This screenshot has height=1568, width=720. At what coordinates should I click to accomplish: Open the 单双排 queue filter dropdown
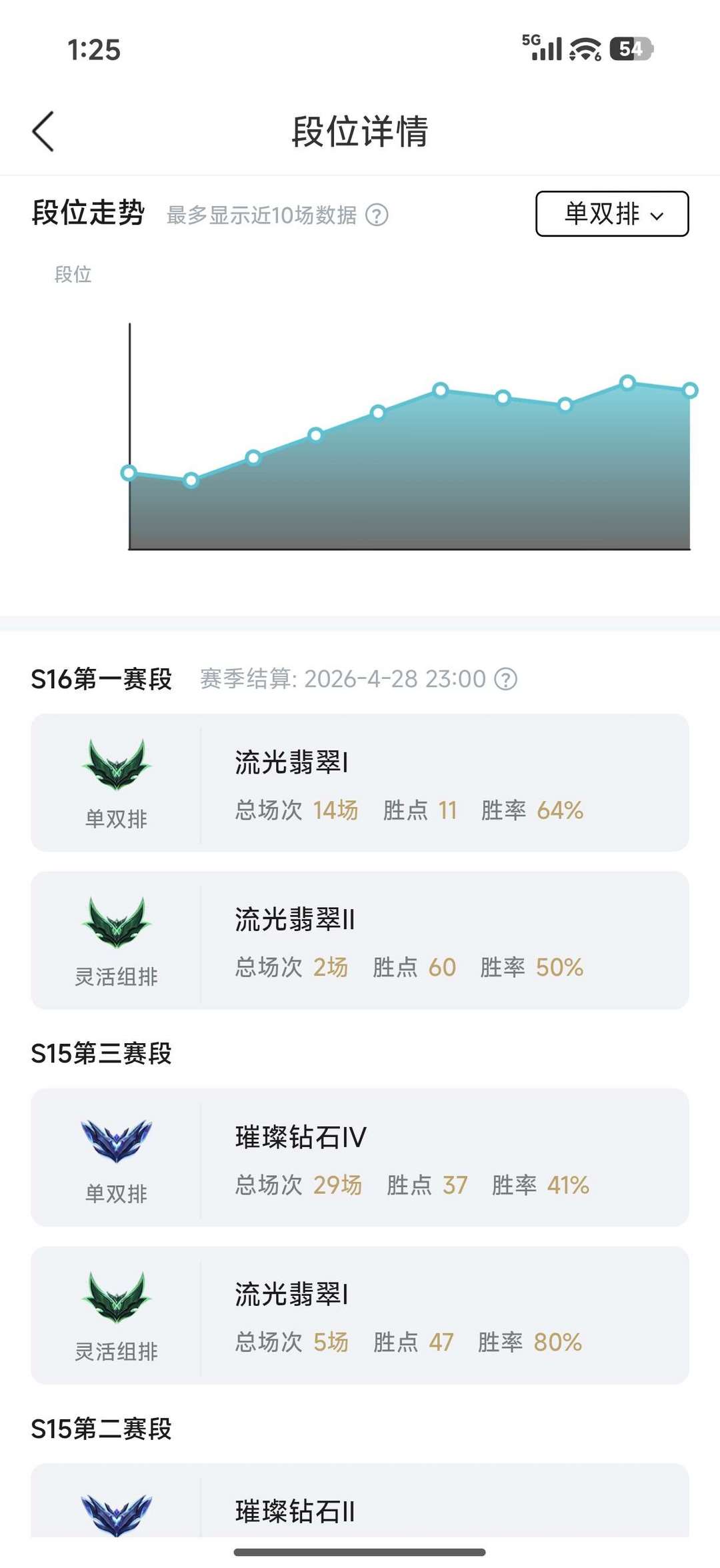[611, 215]
